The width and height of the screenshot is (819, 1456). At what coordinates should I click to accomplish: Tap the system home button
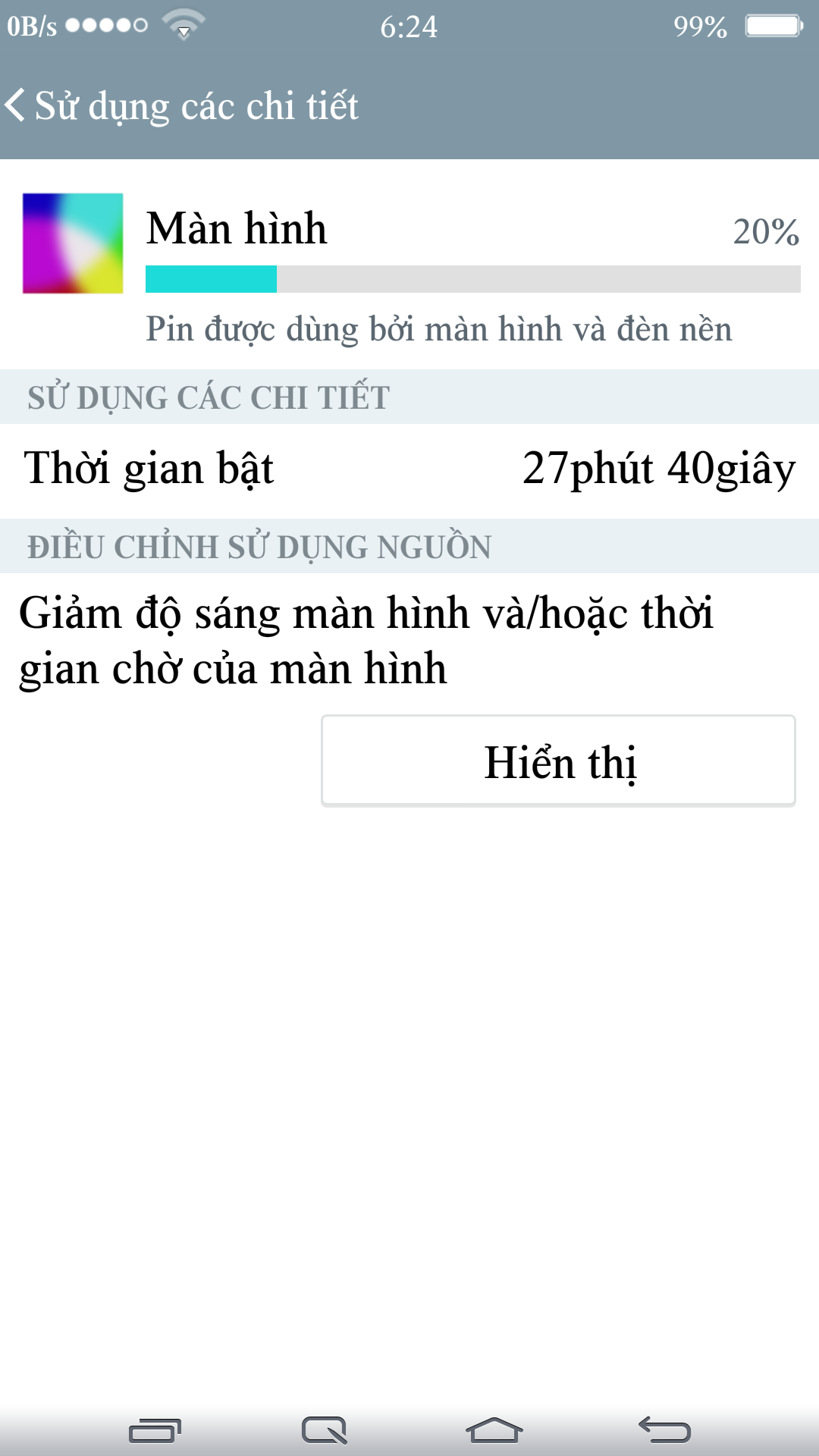(x=494, y=1430)
